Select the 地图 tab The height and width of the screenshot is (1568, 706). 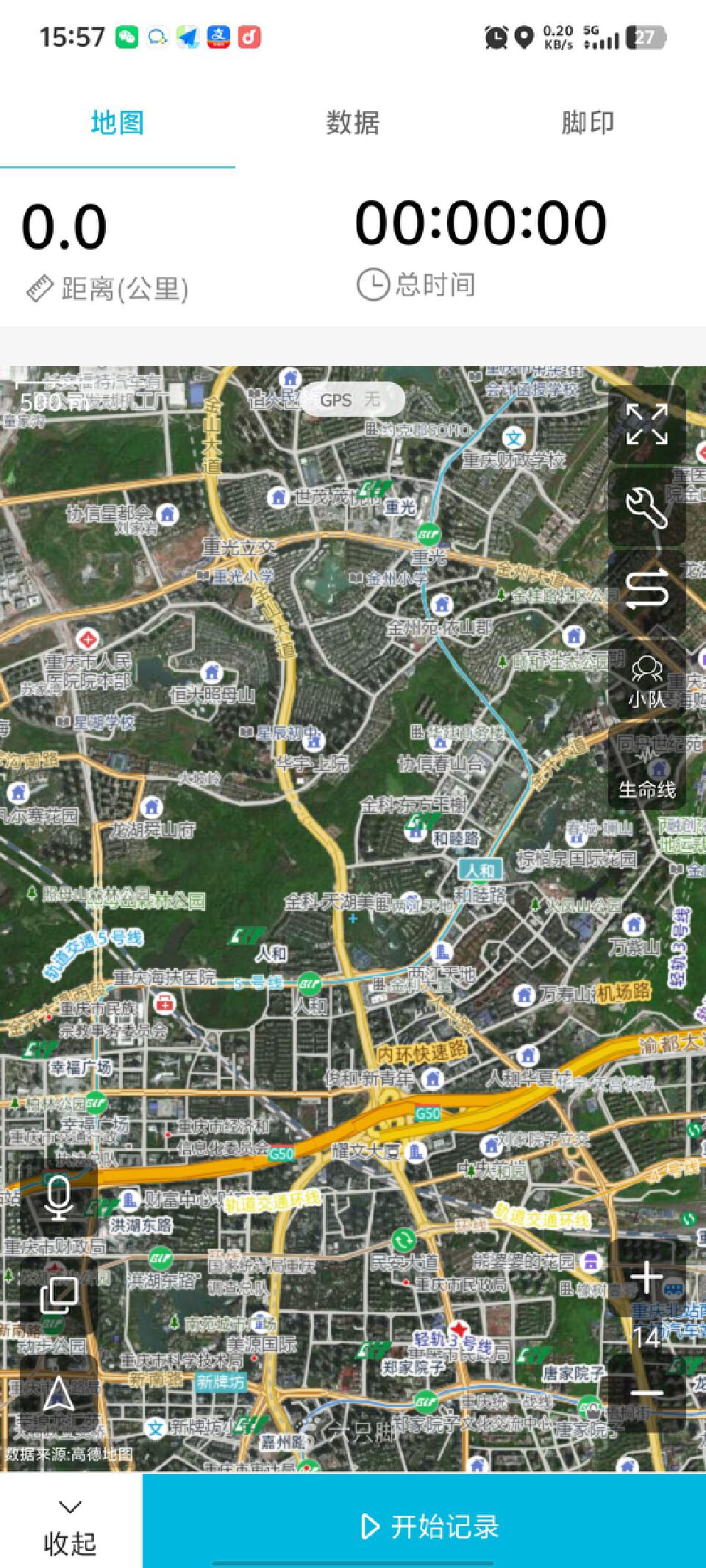[117, 123]
